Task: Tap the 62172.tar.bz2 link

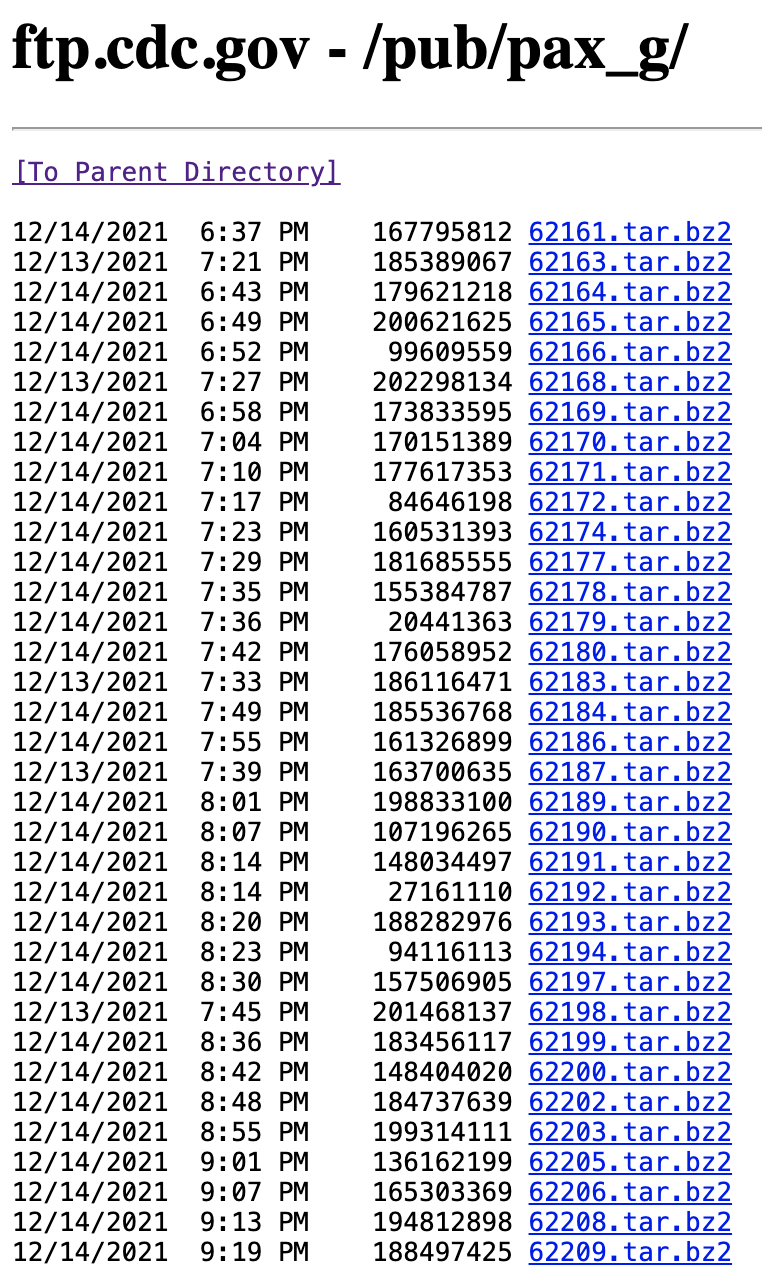Action: point(630,502)
